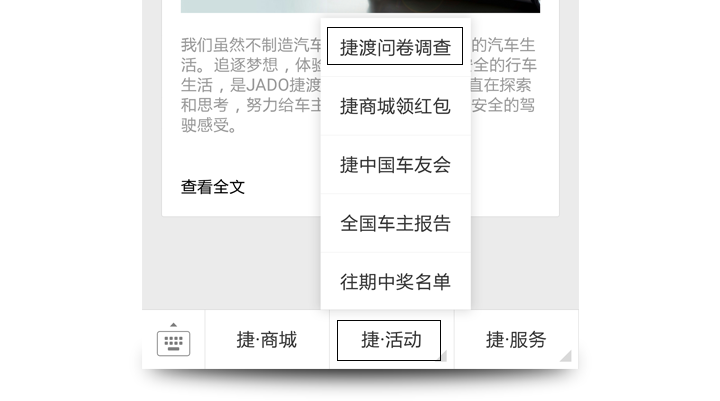Tap the 捷·活动 bottom menu
The width and height of the screenshot is (720, 401).
point(389,340)
